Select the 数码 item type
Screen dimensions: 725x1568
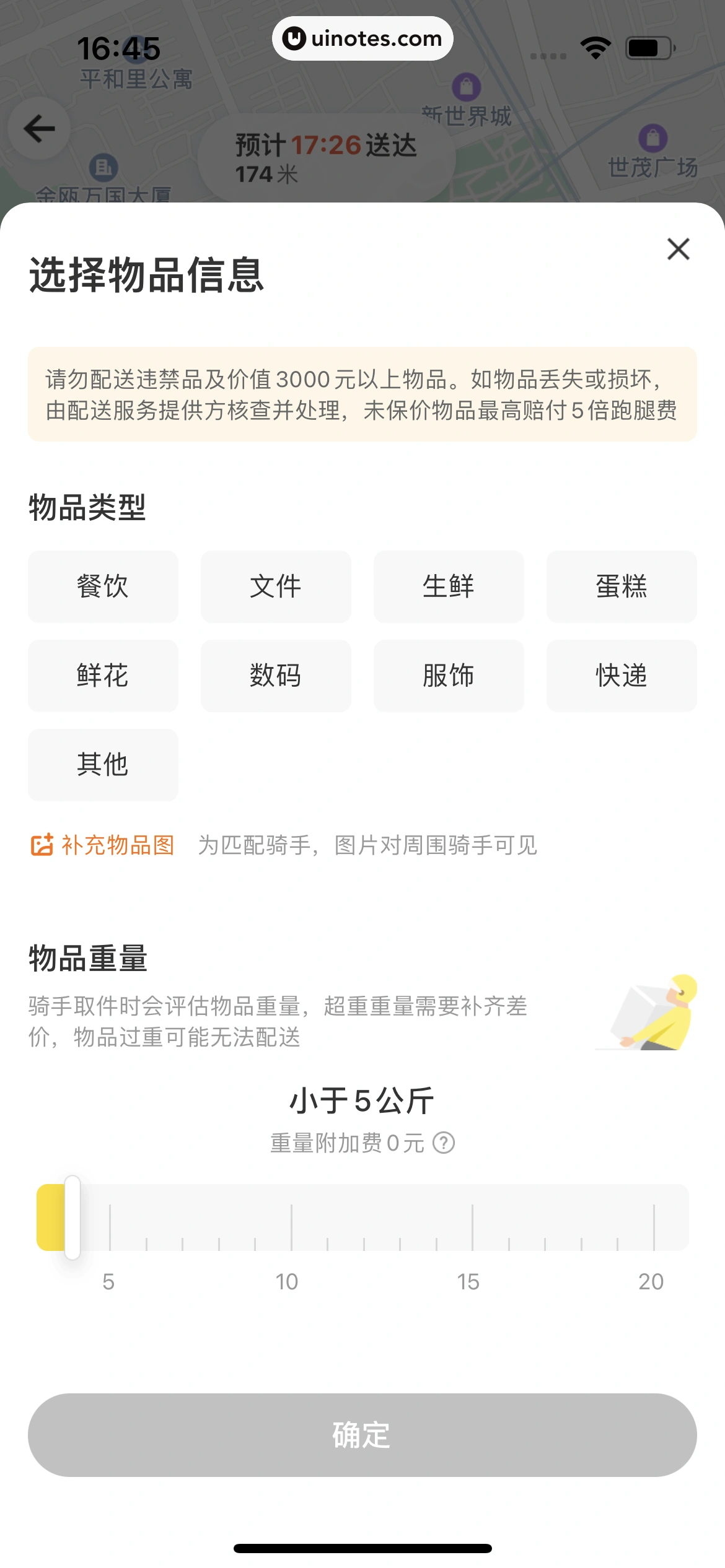pyautogui.click(x=276, y=676)
